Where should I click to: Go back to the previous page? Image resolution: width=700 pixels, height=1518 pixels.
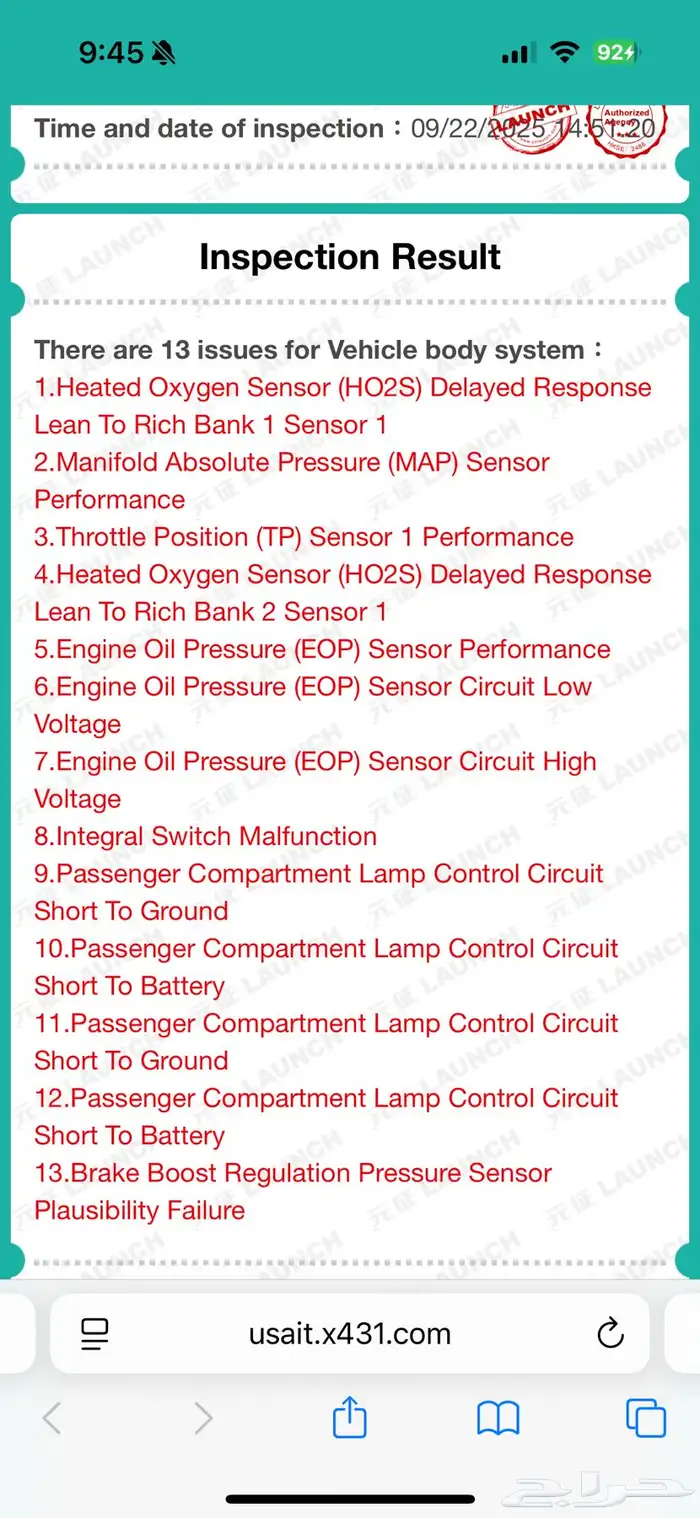coord(52,1417)
